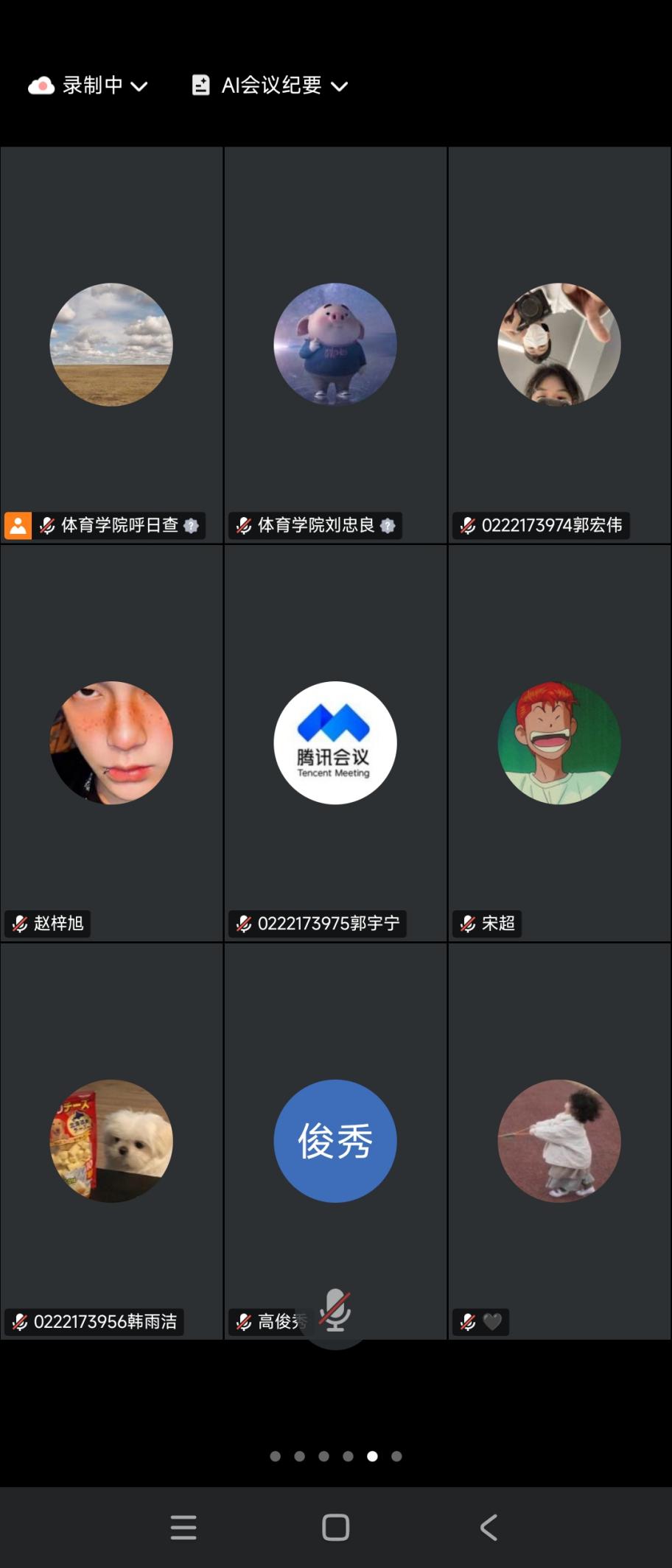672x1568 pixels.
Task: Select participant tile 宋超
Action: coord(559,742)
